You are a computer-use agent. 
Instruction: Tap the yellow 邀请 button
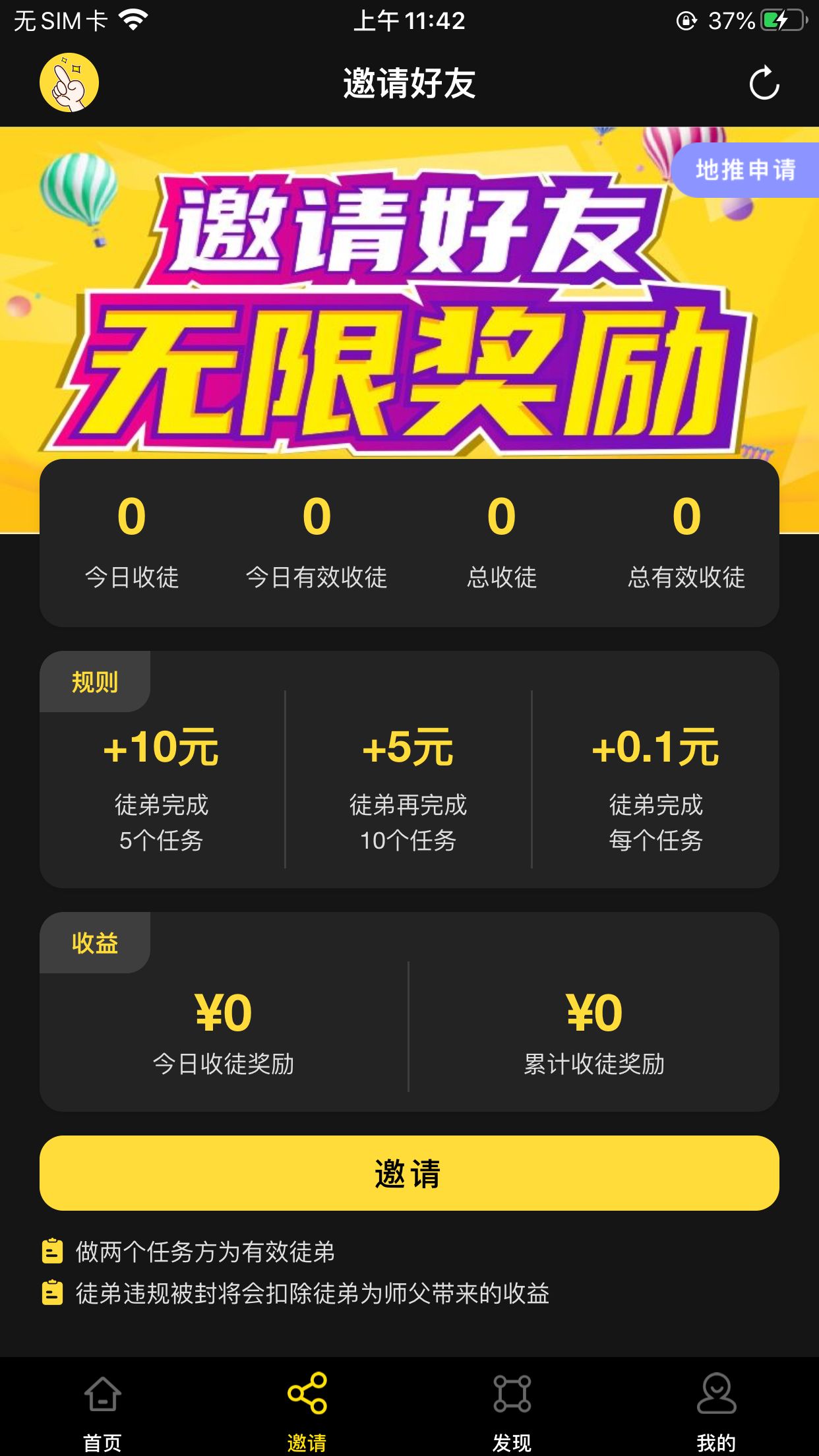409,1172
